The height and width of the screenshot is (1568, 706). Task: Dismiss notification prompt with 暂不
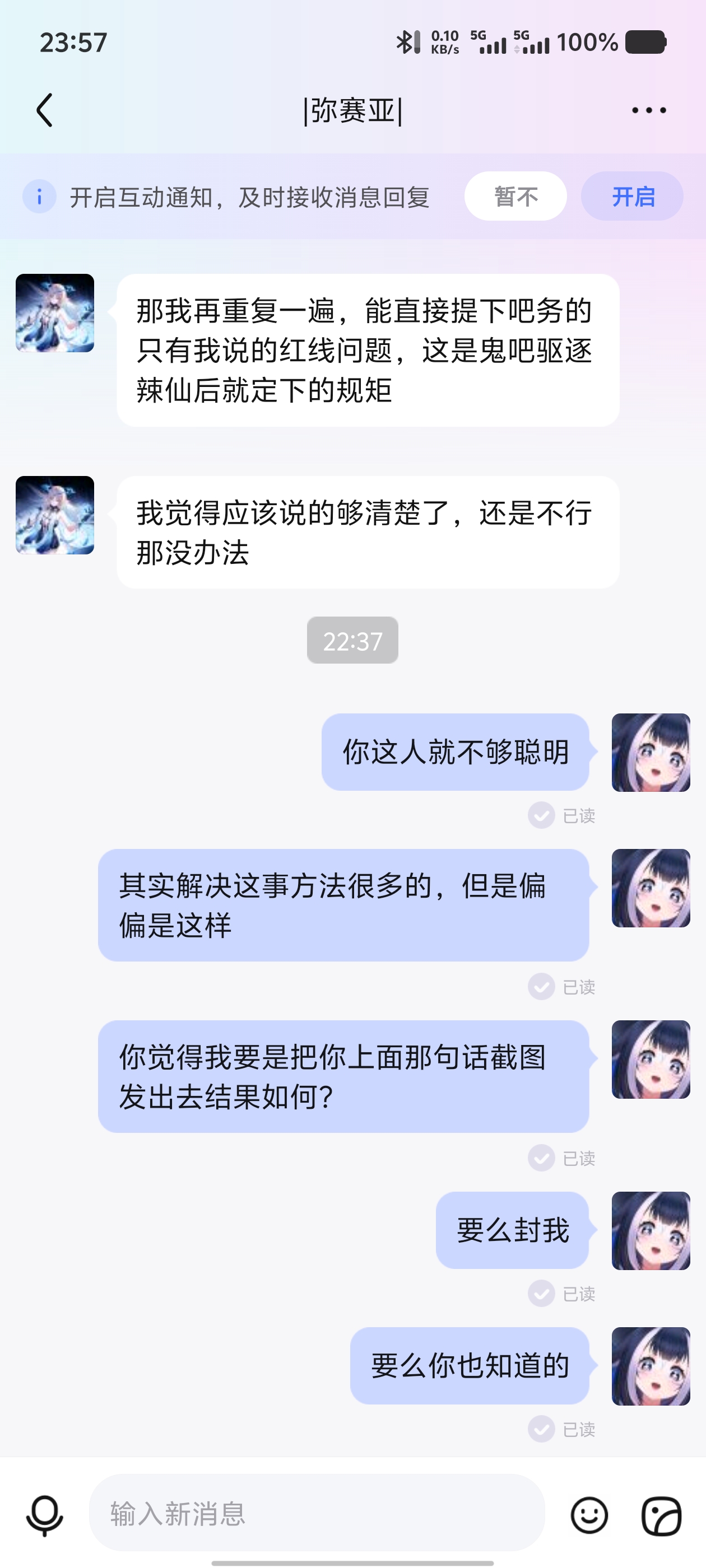pos(515,196)
